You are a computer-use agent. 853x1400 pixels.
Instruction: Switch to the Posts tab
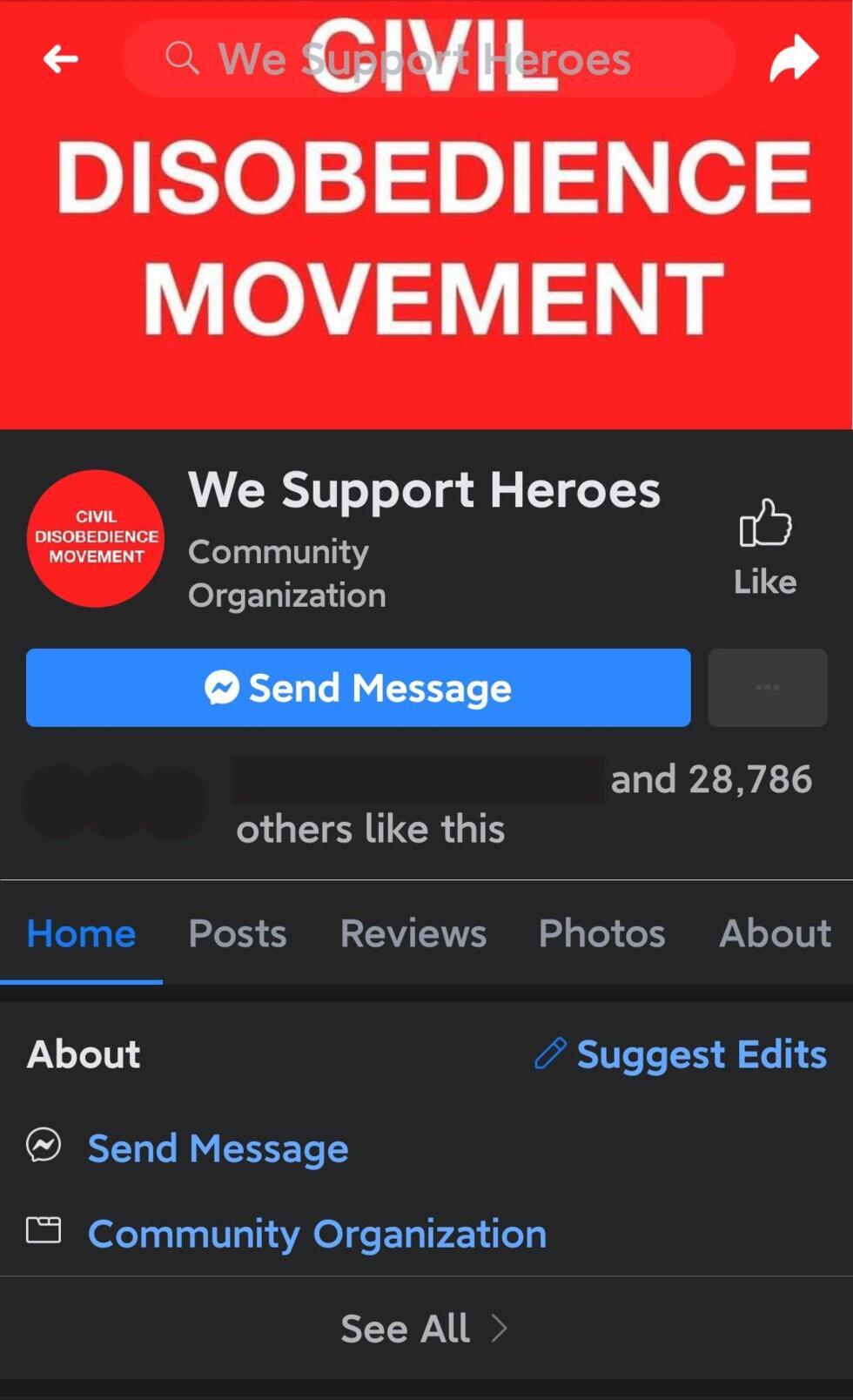237,933
